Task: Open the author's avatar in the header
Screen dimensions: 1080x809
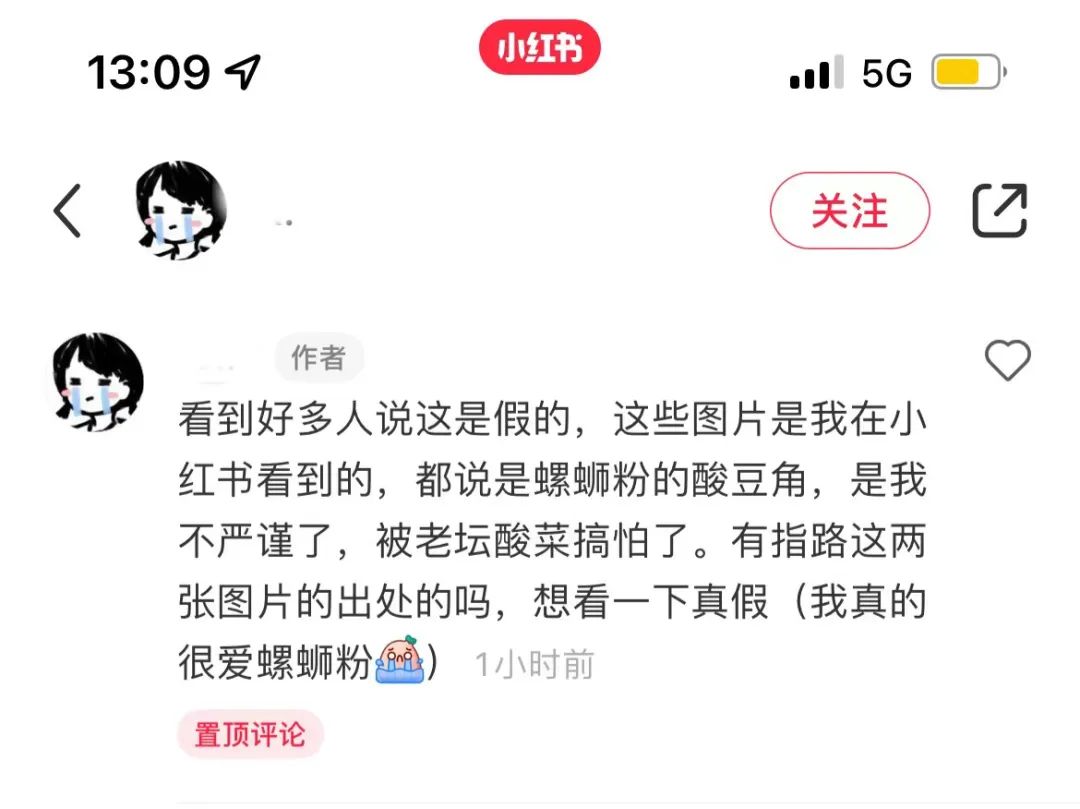Action: [x=180, y=211]
